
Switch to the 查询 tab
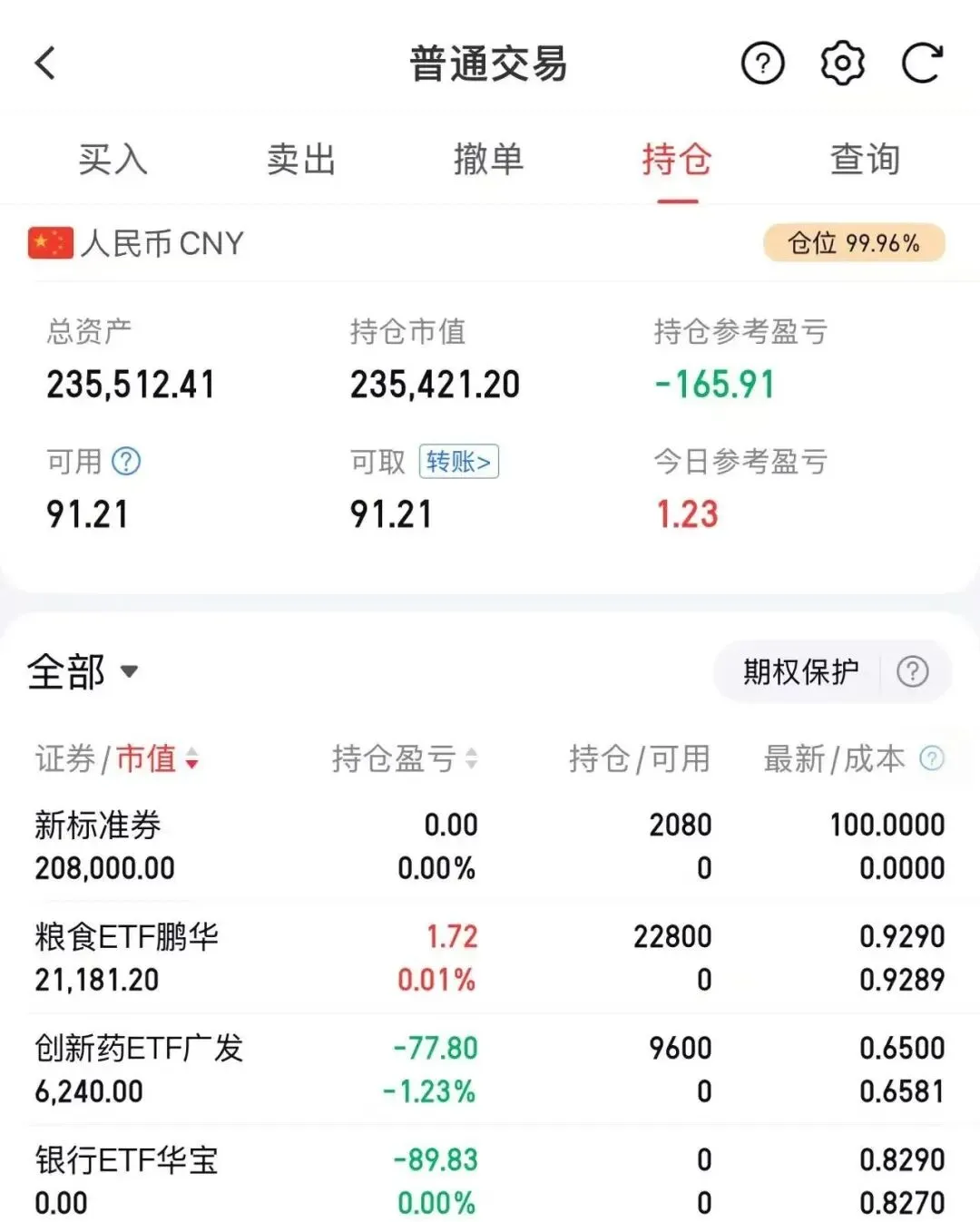865,160
